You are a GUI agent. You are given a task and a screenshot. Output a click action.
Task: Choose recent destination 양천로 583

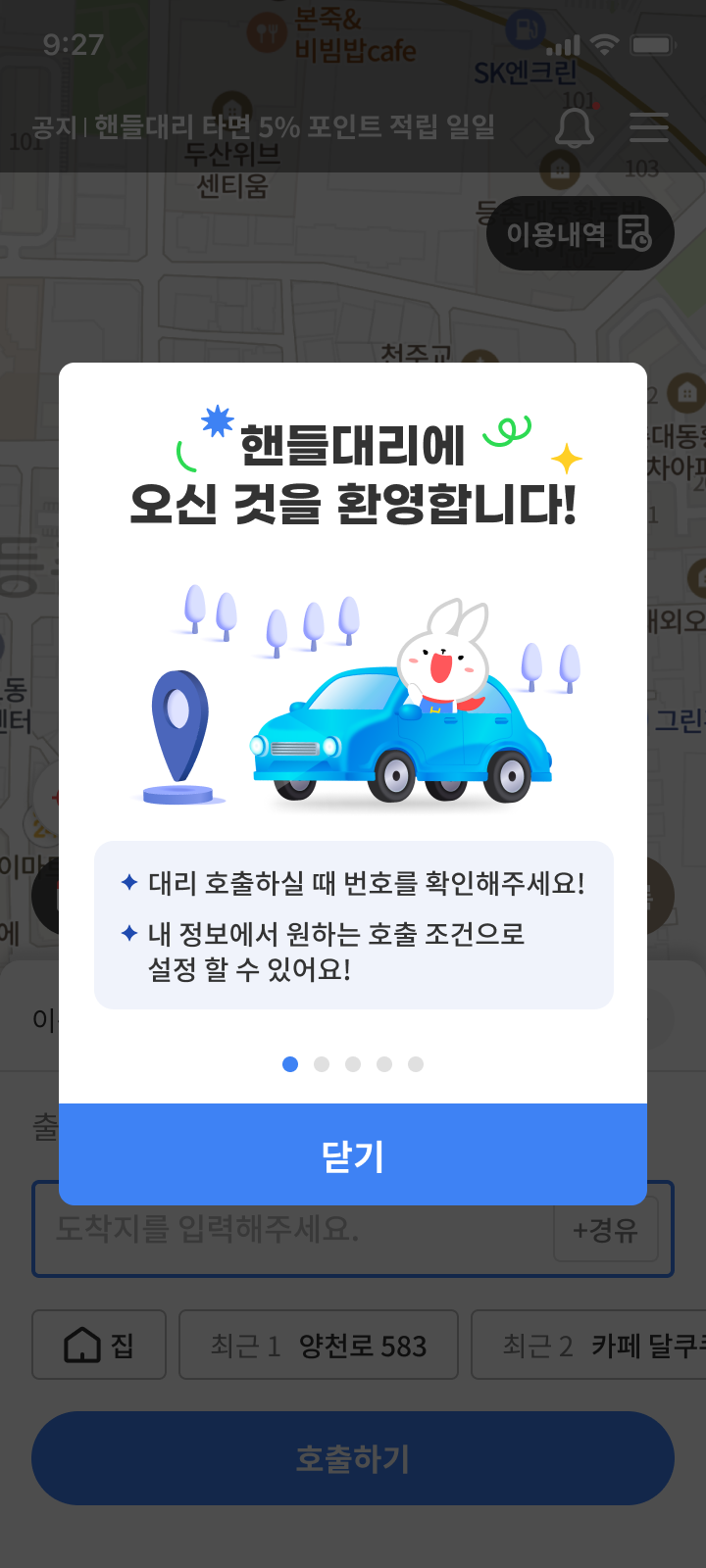319,1345
